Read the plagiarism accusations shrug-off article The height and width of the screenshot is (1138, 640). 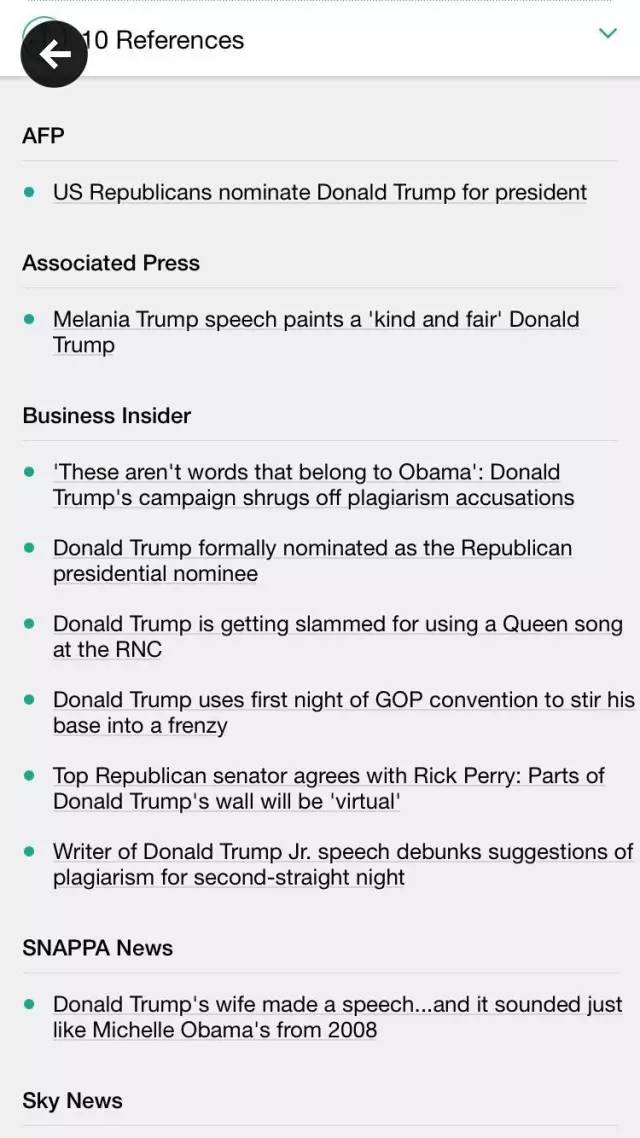tap(313, 485)
